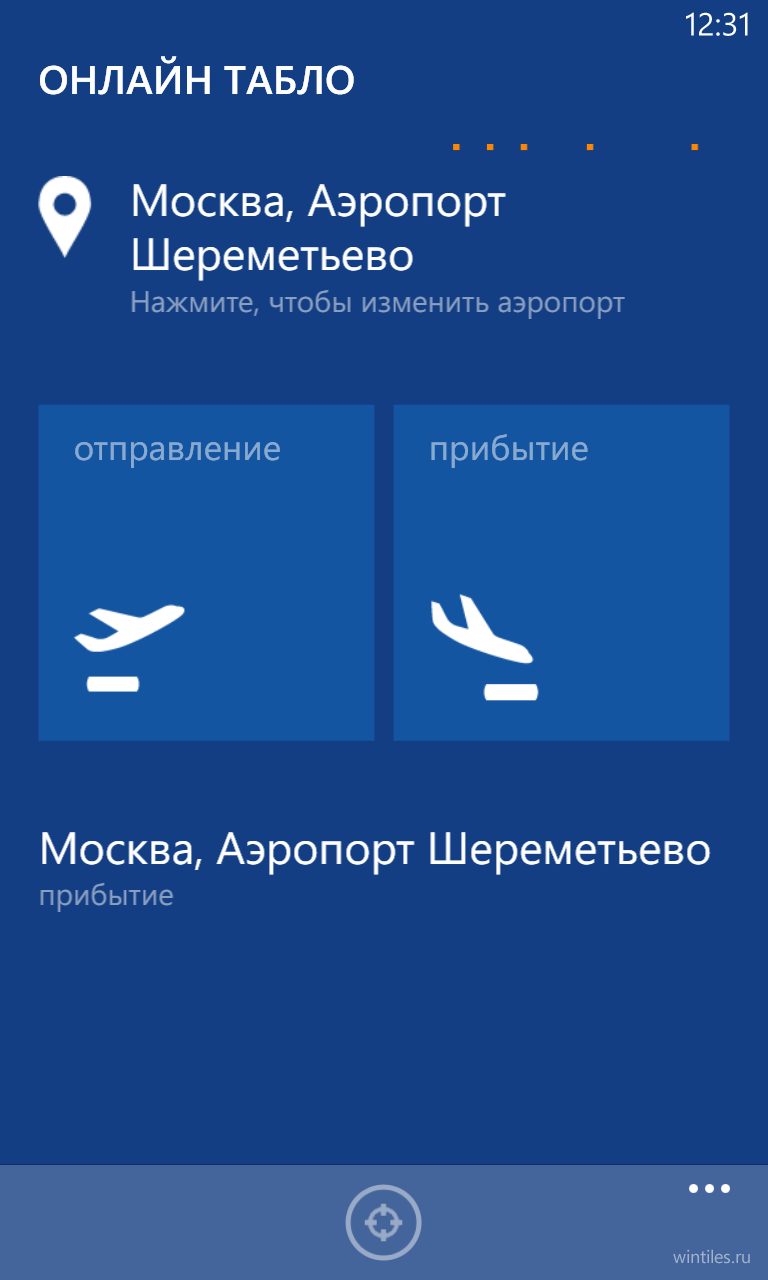Open the прибытие arrivals tile
Screen dimensions: 768x1280
coord(561,572)
